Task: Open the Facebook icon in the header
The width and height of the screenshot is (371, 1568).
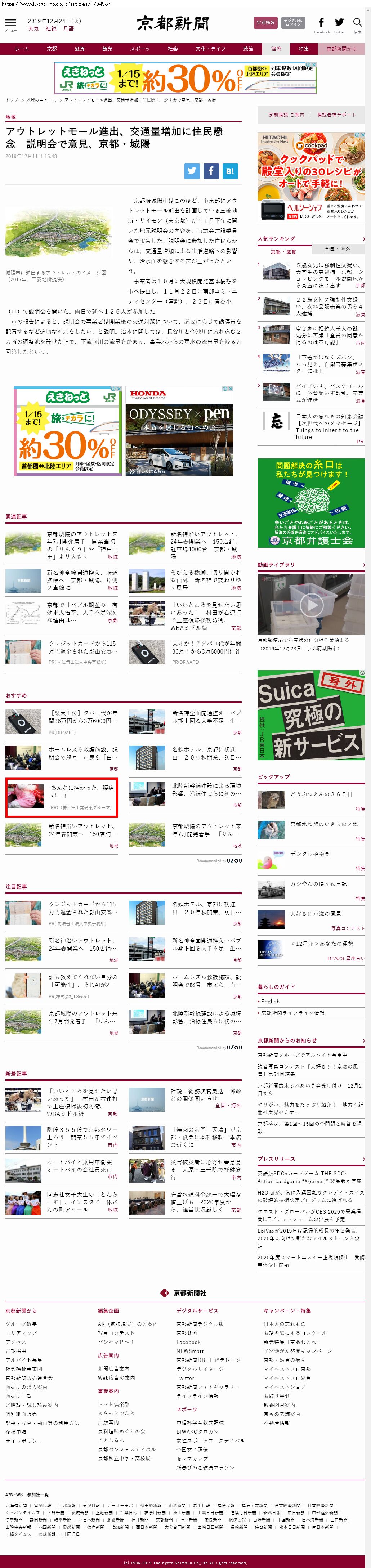Action: [322, 23]
